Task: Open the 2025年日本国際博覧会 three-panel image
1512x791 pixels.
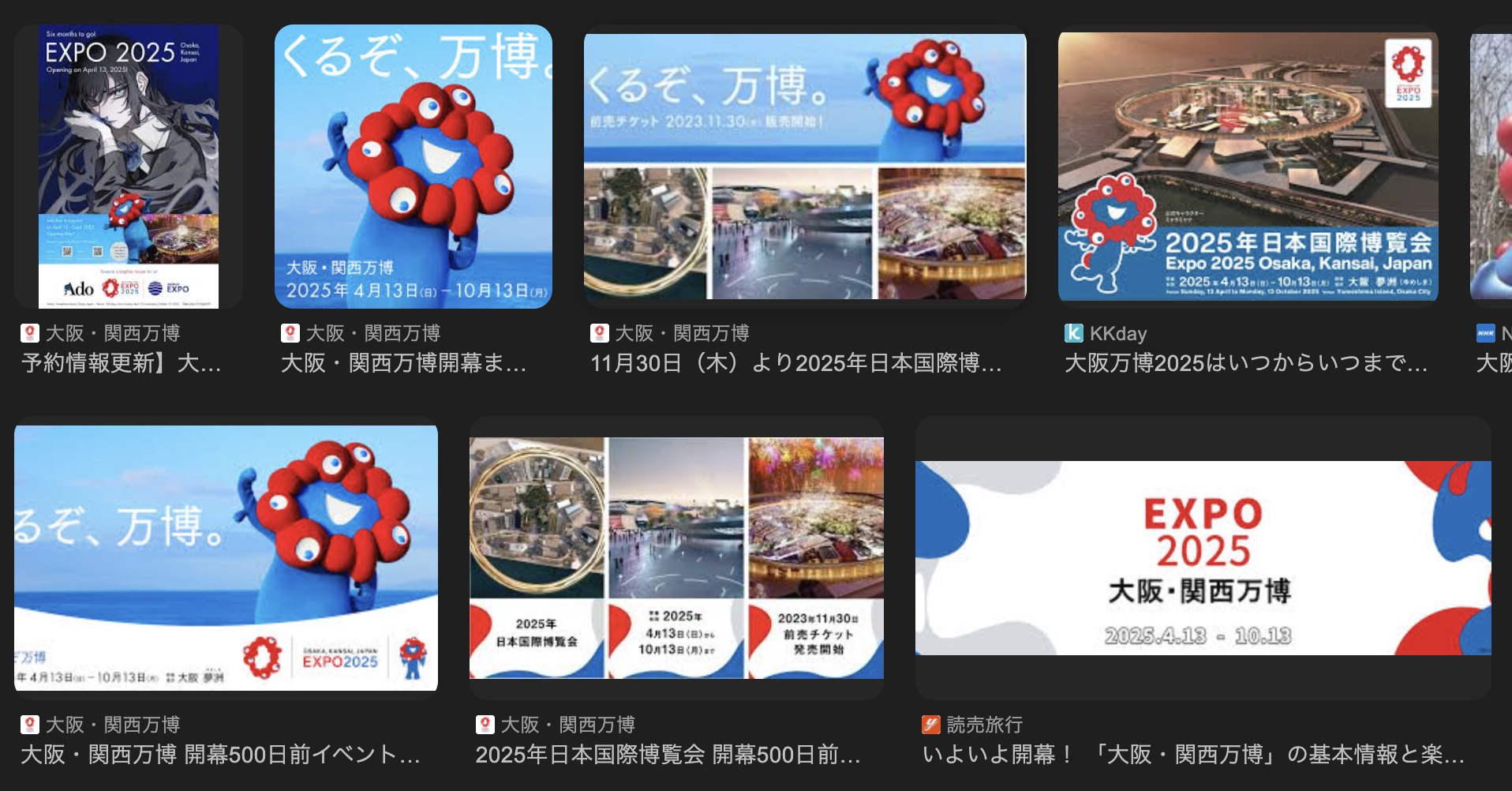Action: point(676,557)
